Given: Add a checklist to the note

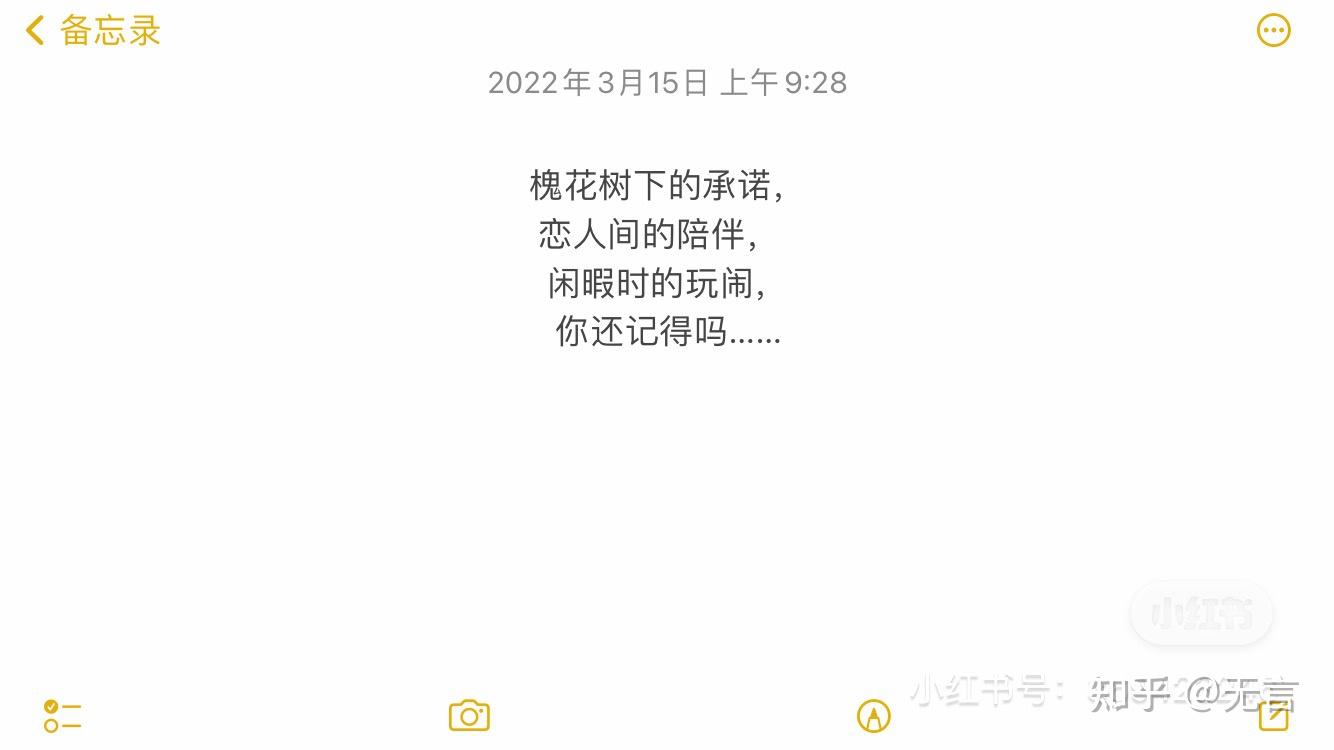Looking at the screenshot, I should point(62,716).
